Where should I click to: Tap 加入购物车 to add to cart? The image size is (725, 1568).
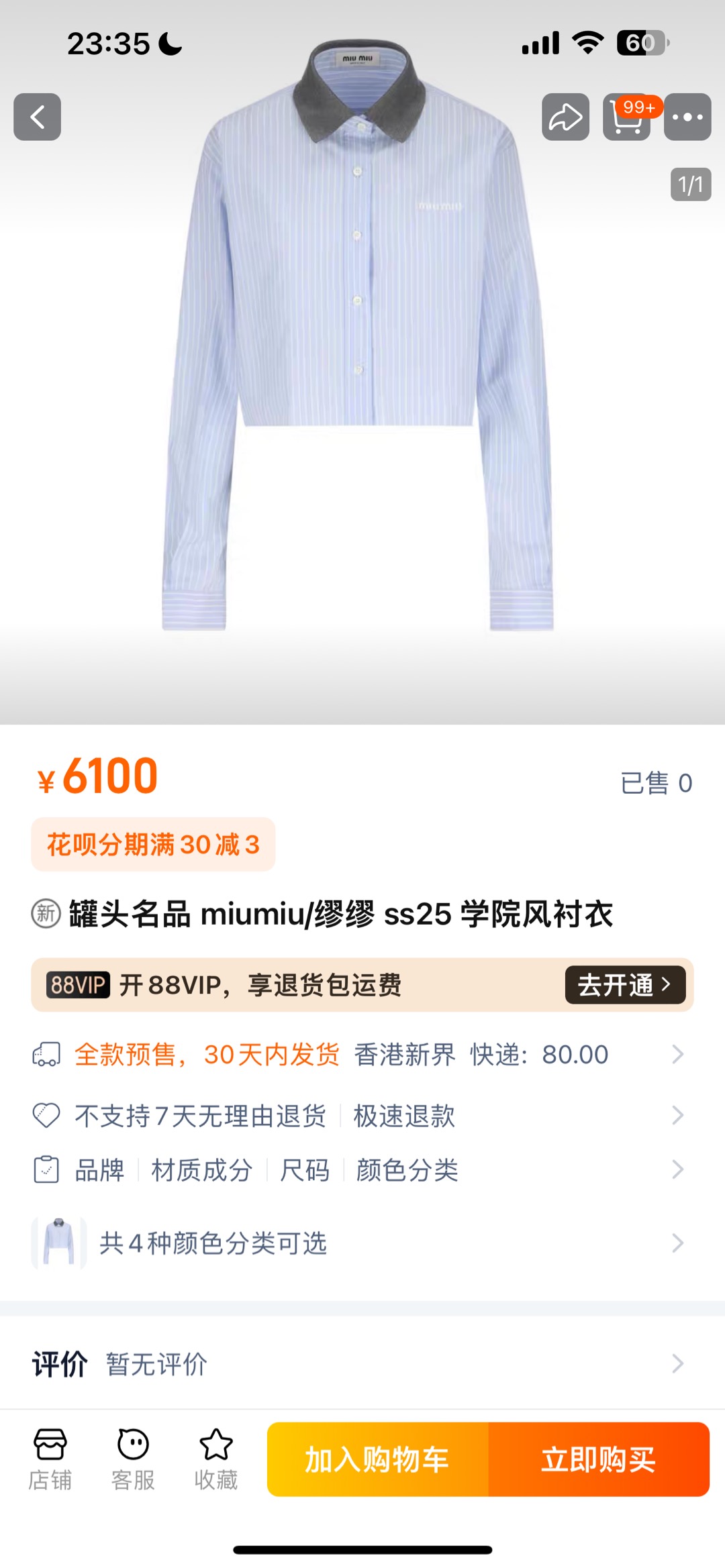(x=378, y=1459)
